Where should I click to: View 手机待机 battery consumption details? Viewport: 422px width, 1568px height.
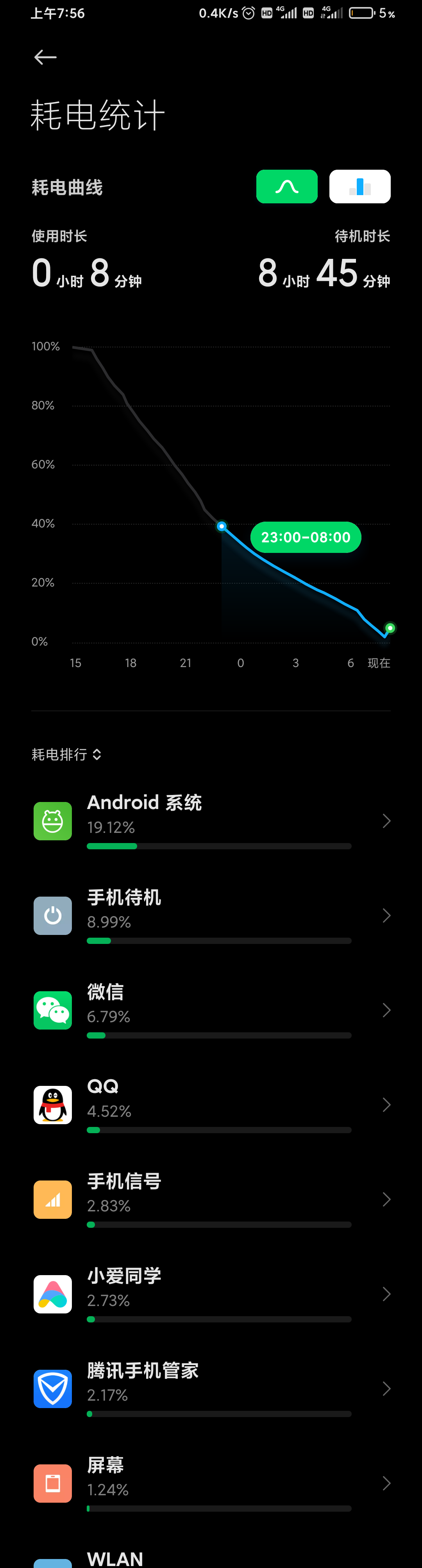tap(211, 915)
